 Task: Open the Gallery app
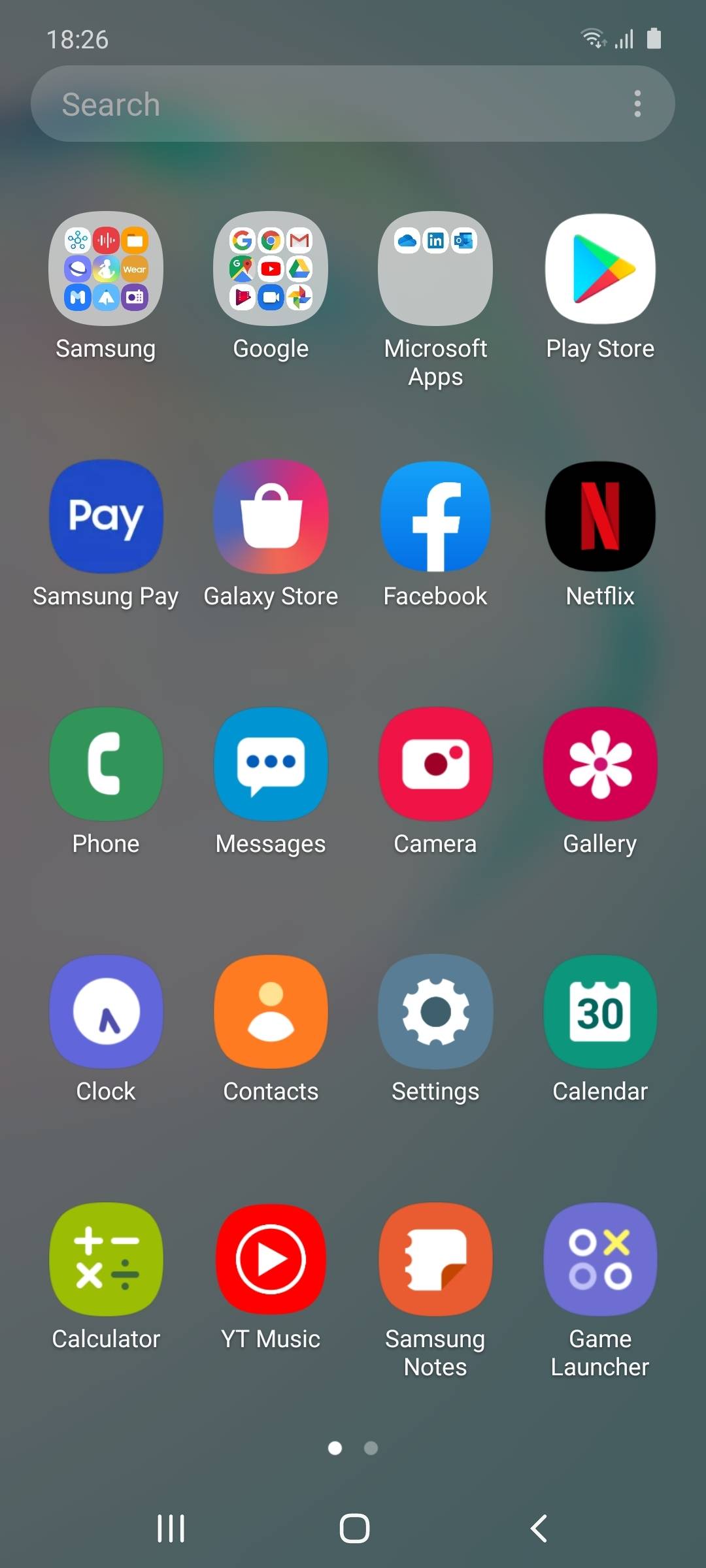600,764
